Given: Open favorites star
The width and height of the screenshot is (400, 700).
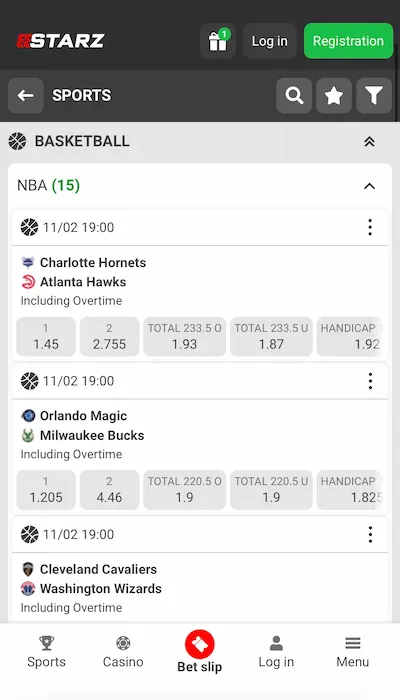Looking at the screenshot, I should pyautogui.click(x=334, y=96).
